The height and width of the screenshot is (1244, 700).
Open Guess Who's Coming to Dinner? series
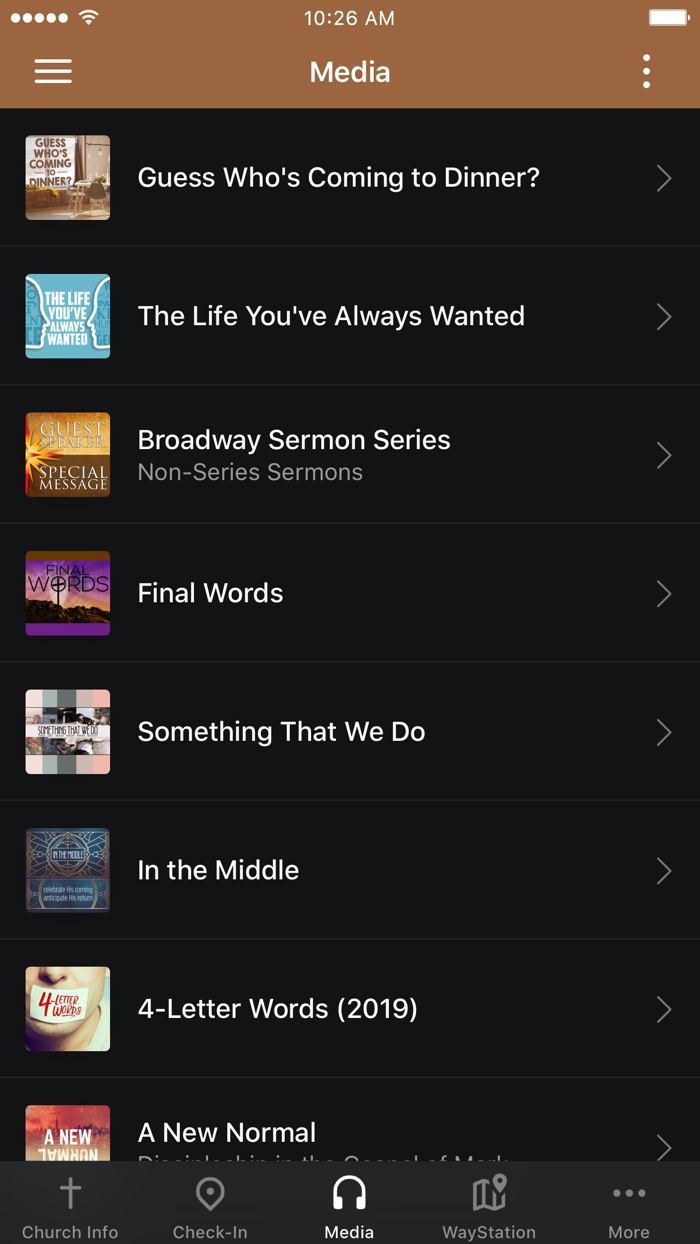[338, 178]
